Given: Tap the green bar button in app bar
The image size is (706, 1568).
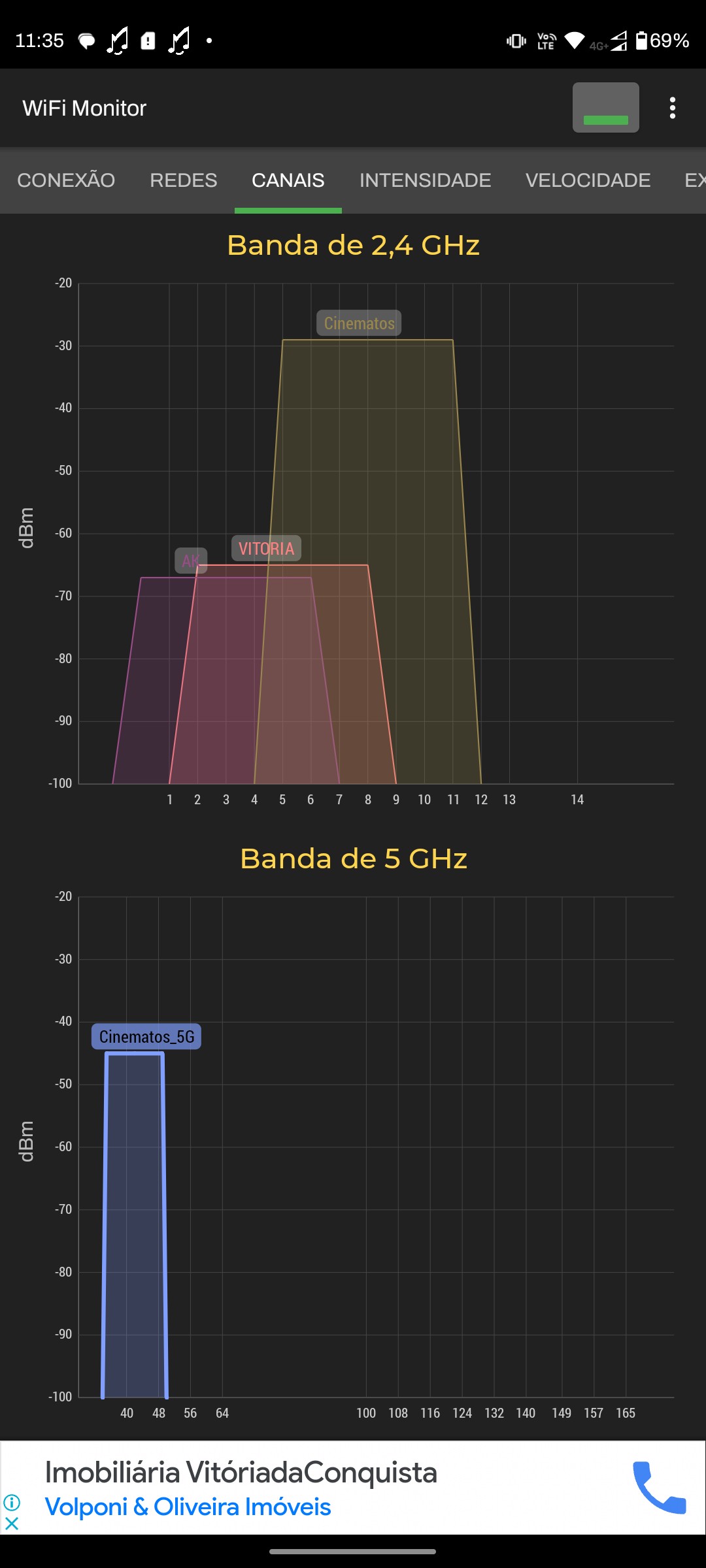Looking at the screenshot, I should click(605, 108).
